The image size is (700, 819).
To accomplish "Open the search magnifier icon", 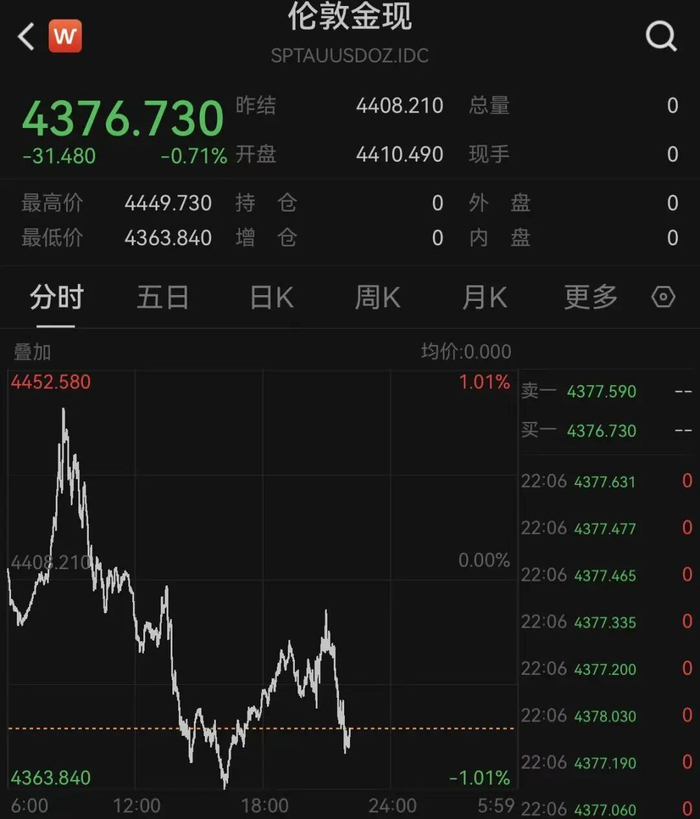I will (661, 36).
